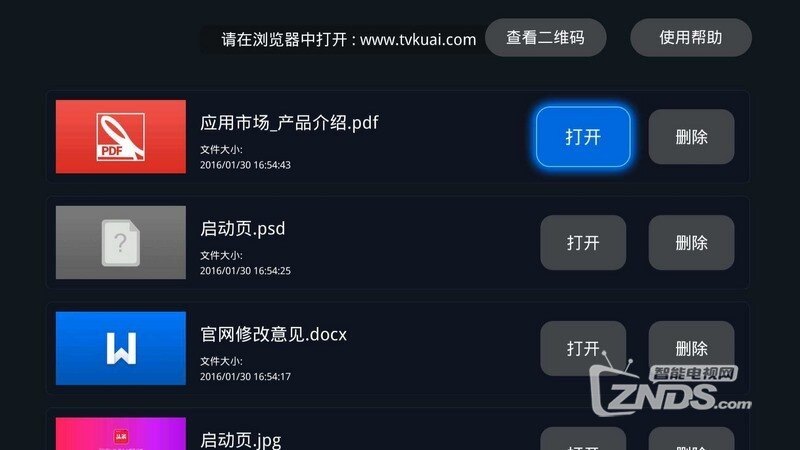Open the file 应用市场_产品介绍.pdf
Viewport: 800px width, 450px height.
tap(583, 137)
